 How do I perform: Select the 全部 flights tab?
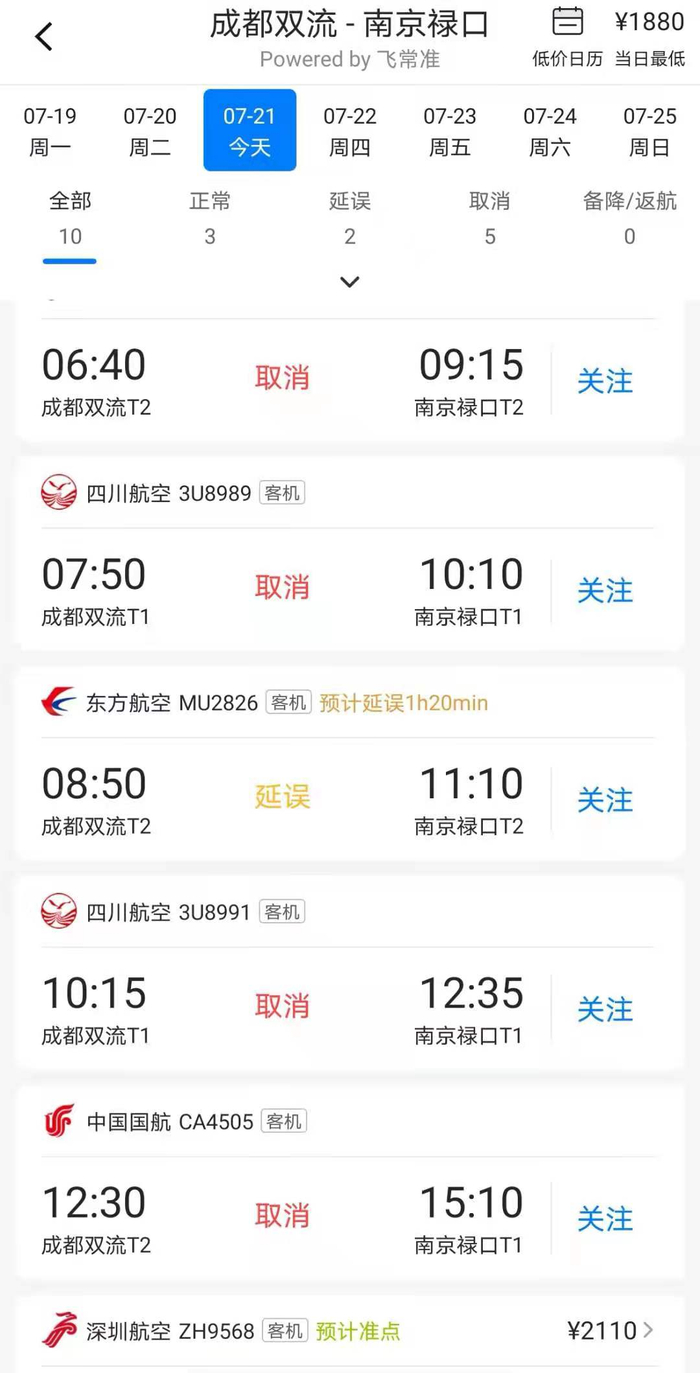(70, 218)
